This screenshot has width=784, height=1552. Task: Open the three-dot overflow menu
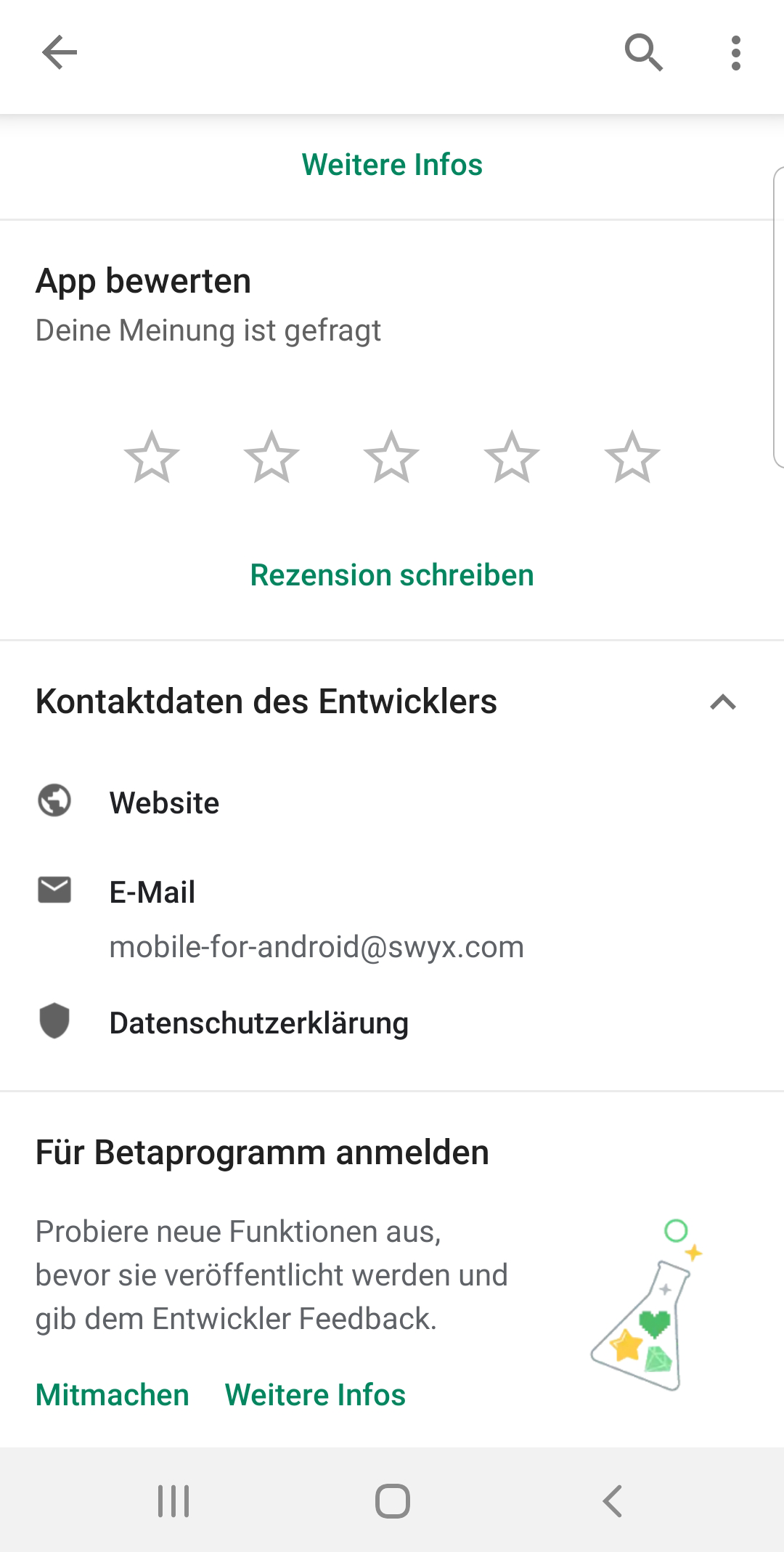pyautogui.click(x=736, y=53)
